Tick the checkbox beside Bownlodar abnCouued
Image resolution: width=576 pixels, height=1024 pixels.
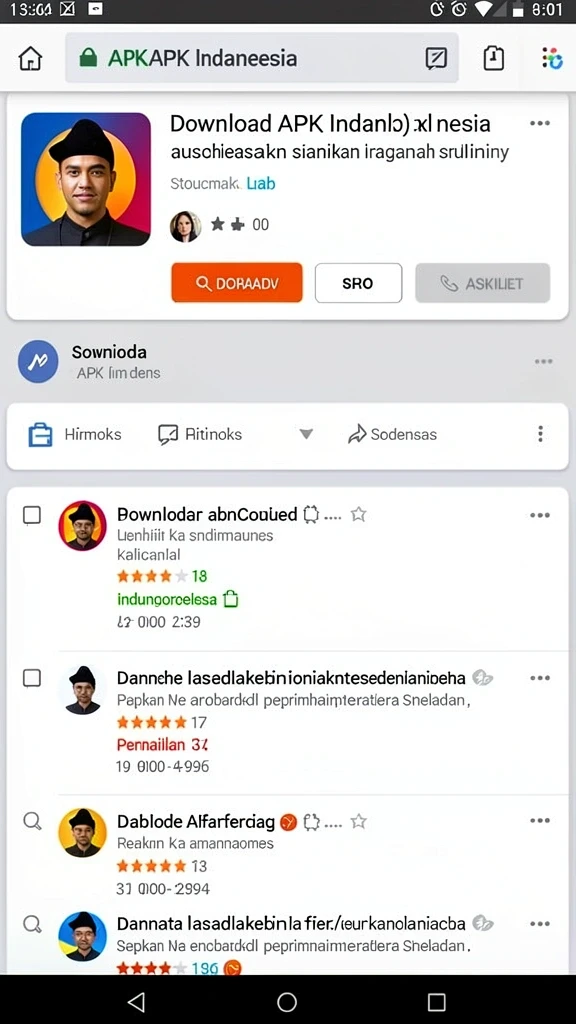tap(32, 516)
